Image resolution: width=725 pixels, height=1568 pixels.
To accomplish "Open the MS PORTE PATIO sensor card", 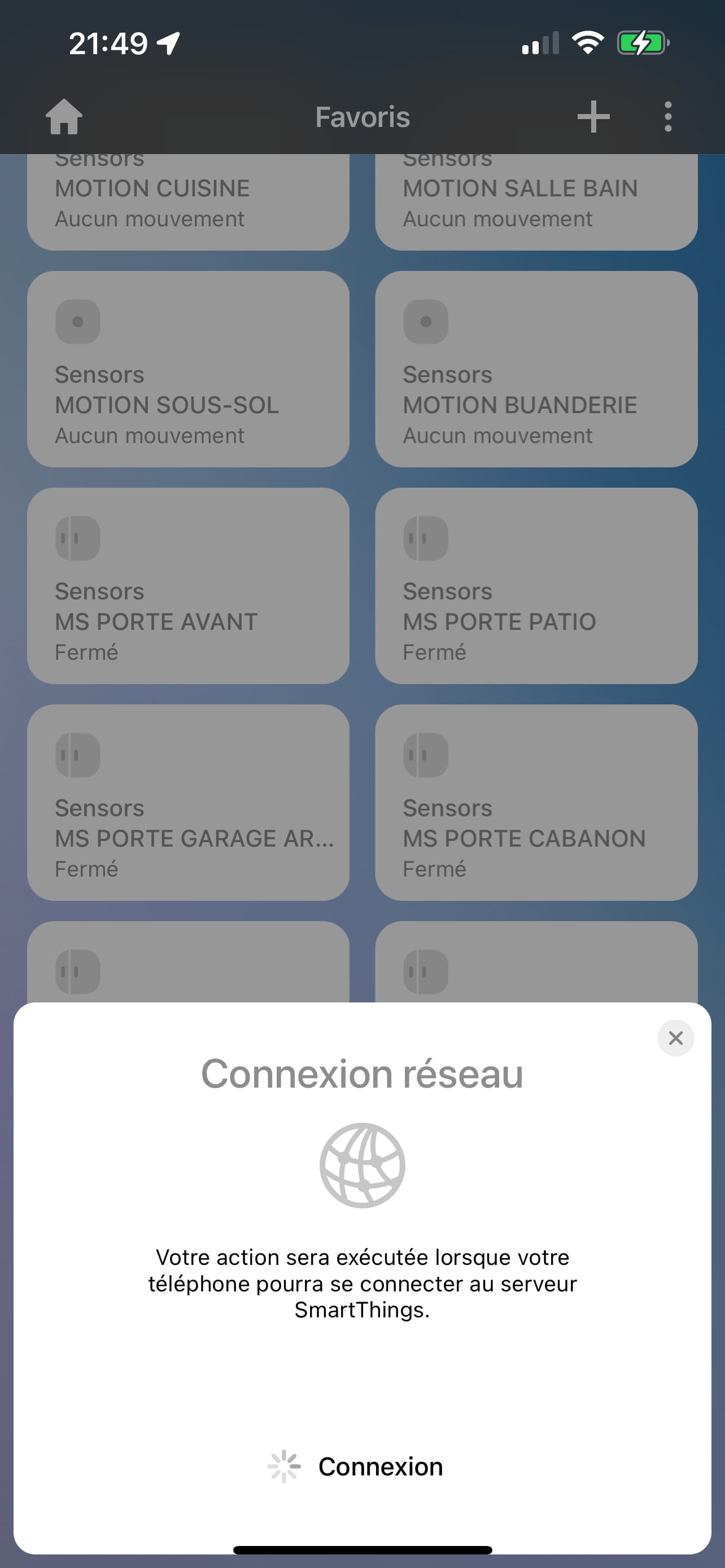I will pyautogui.click(x=536, y=585).
